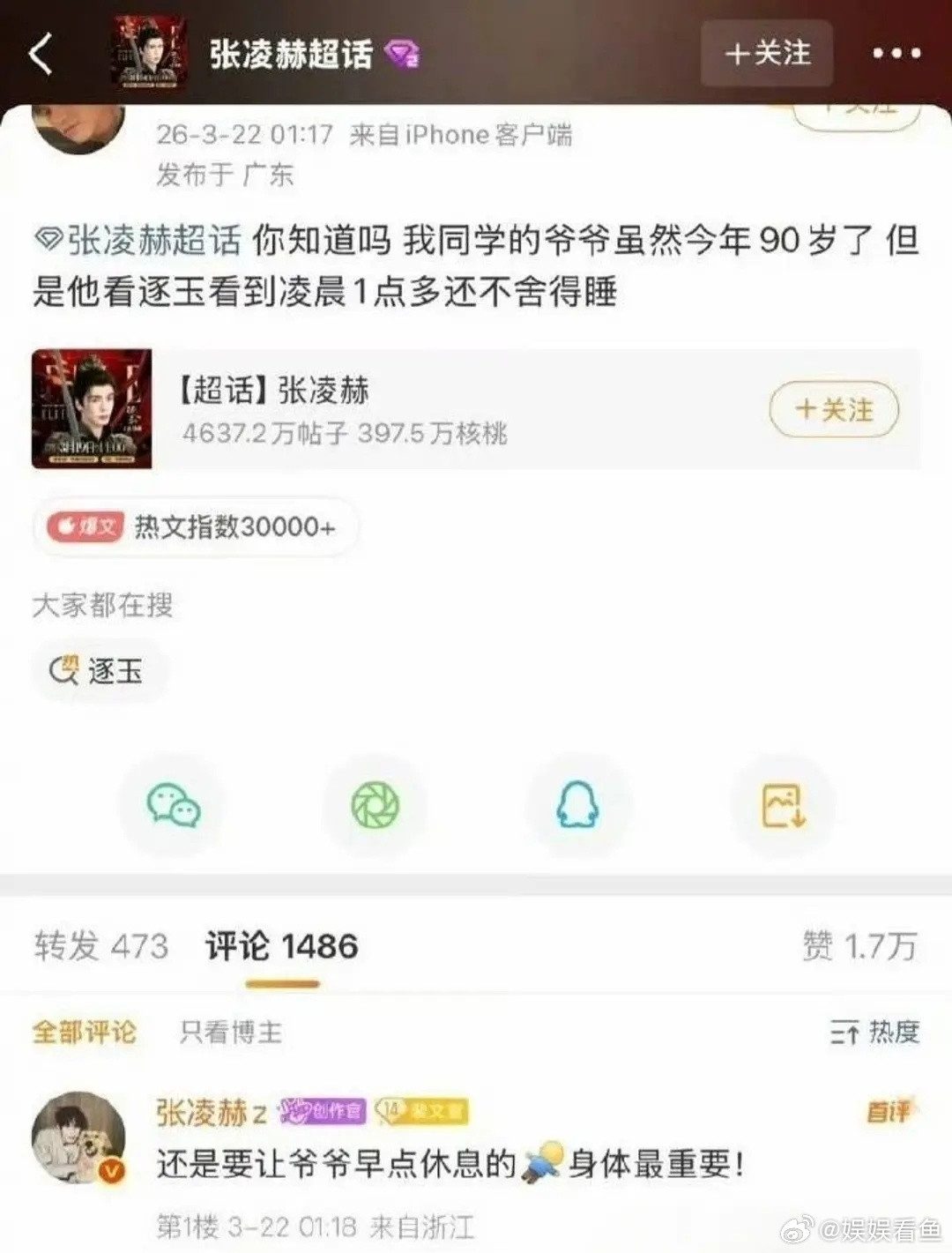Tap the purple diamond badge beside 张凌赫超话
Viewport: 952px width, 1253px height.
403,54
